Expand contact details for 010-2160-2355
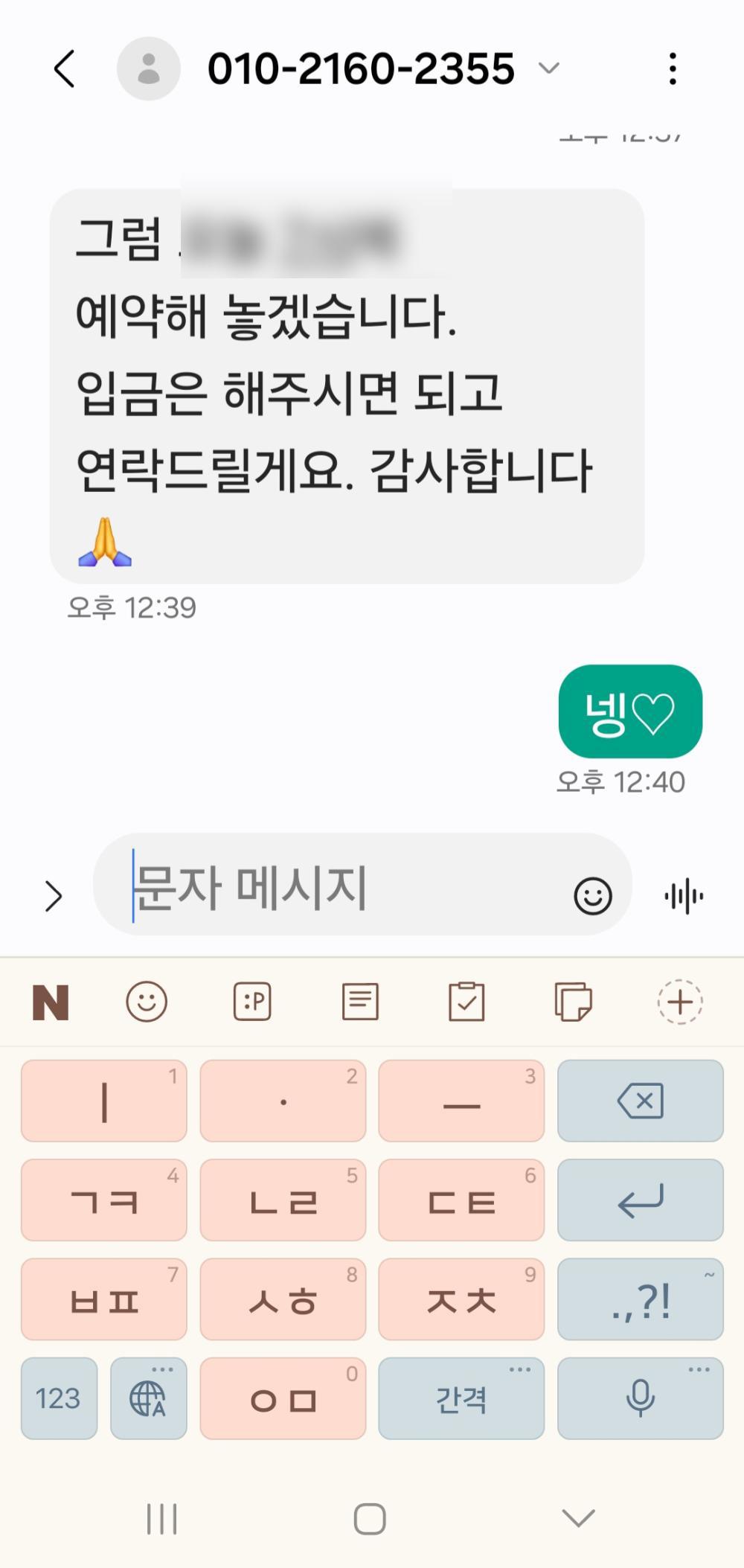This screenshot has width=744, height=1568. click(549, 68)
